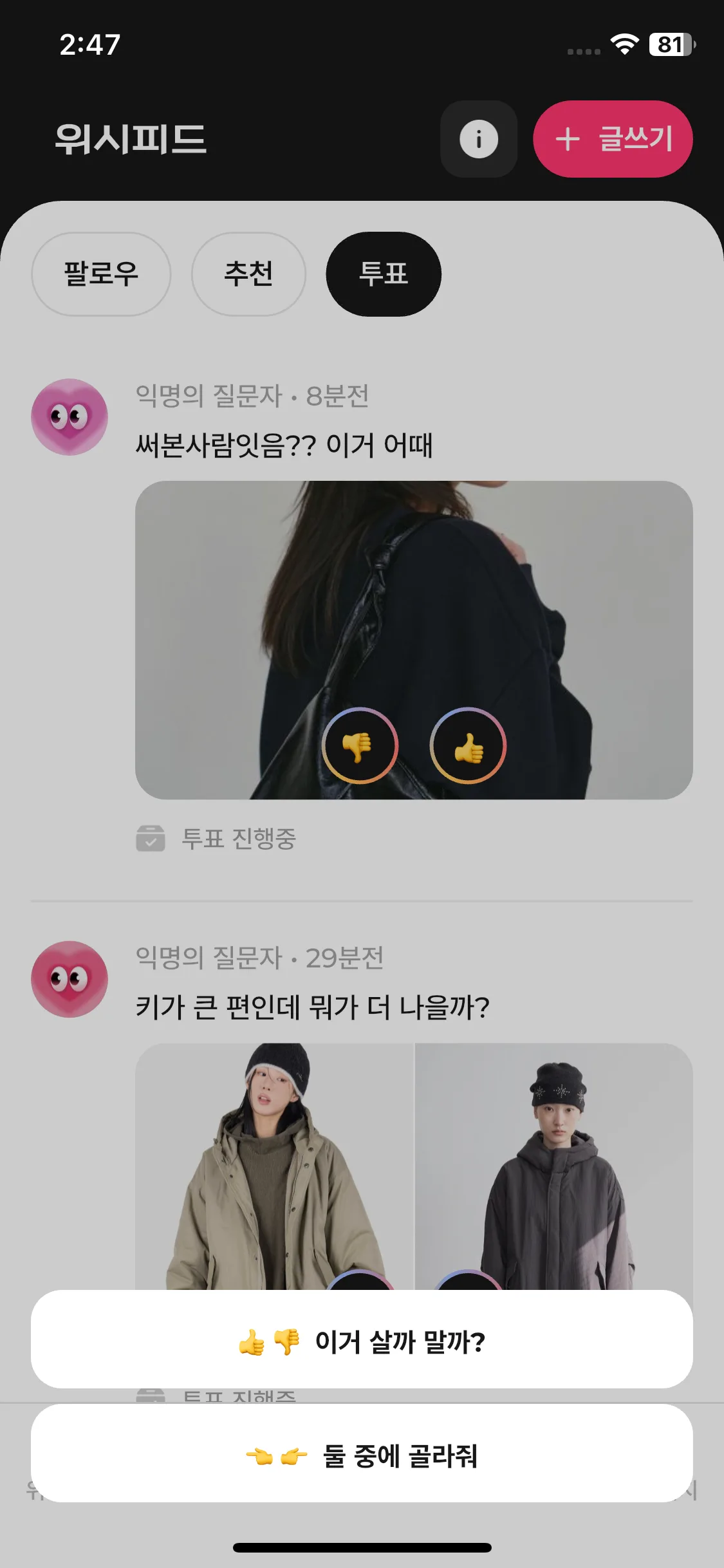The width and height of the screenshot is (724, 1568).
Task: Switch to the 추천 tab
Action: 248,274
